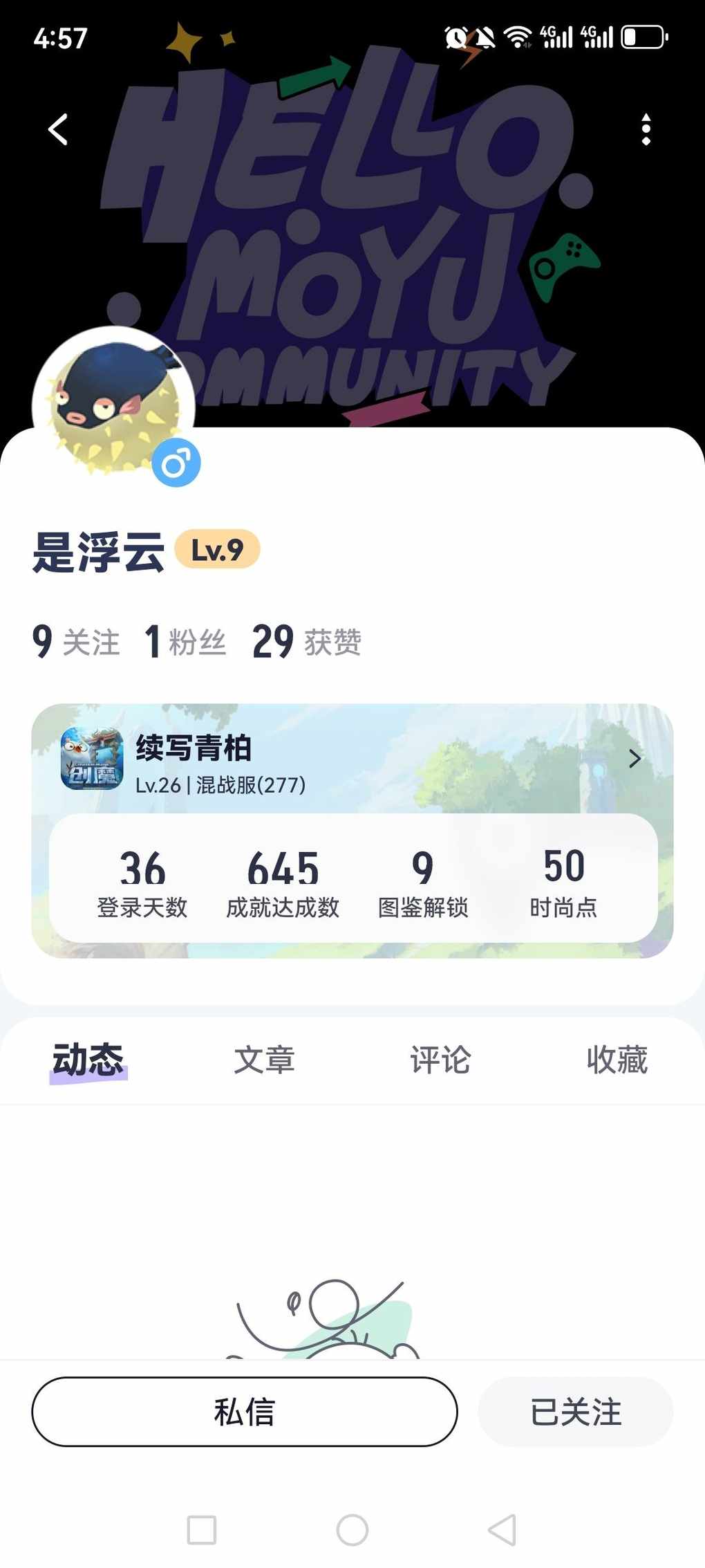Open the system recent apps view
This screenshot has height=1568, width=705.
tap(202, 1529)
